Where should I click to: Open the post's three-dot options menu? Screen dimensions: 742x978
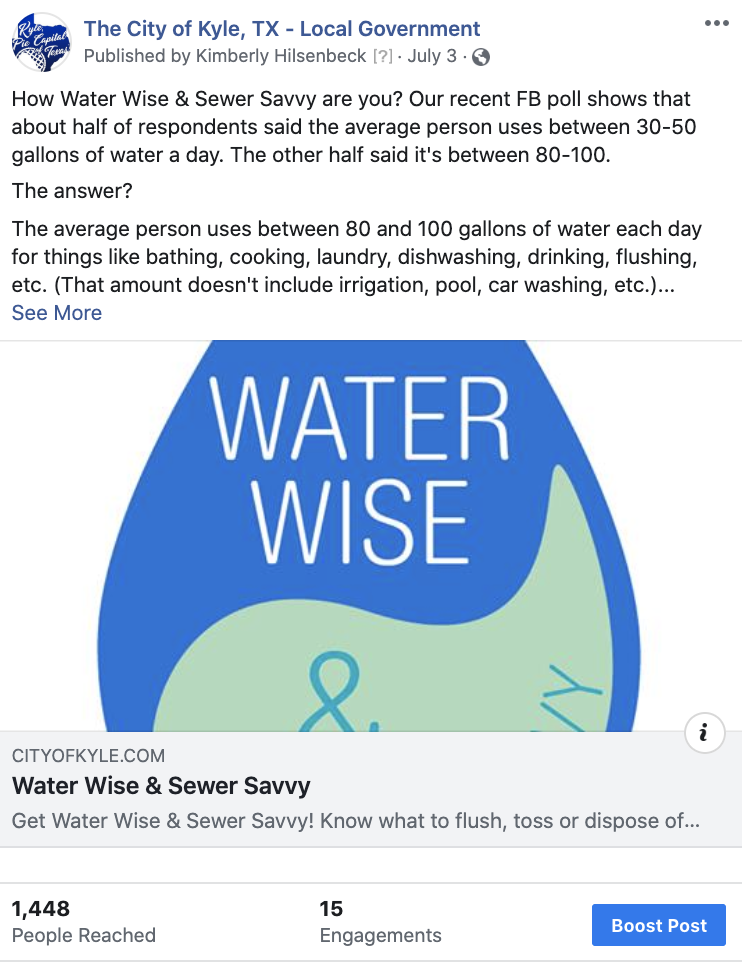[716, 24]
